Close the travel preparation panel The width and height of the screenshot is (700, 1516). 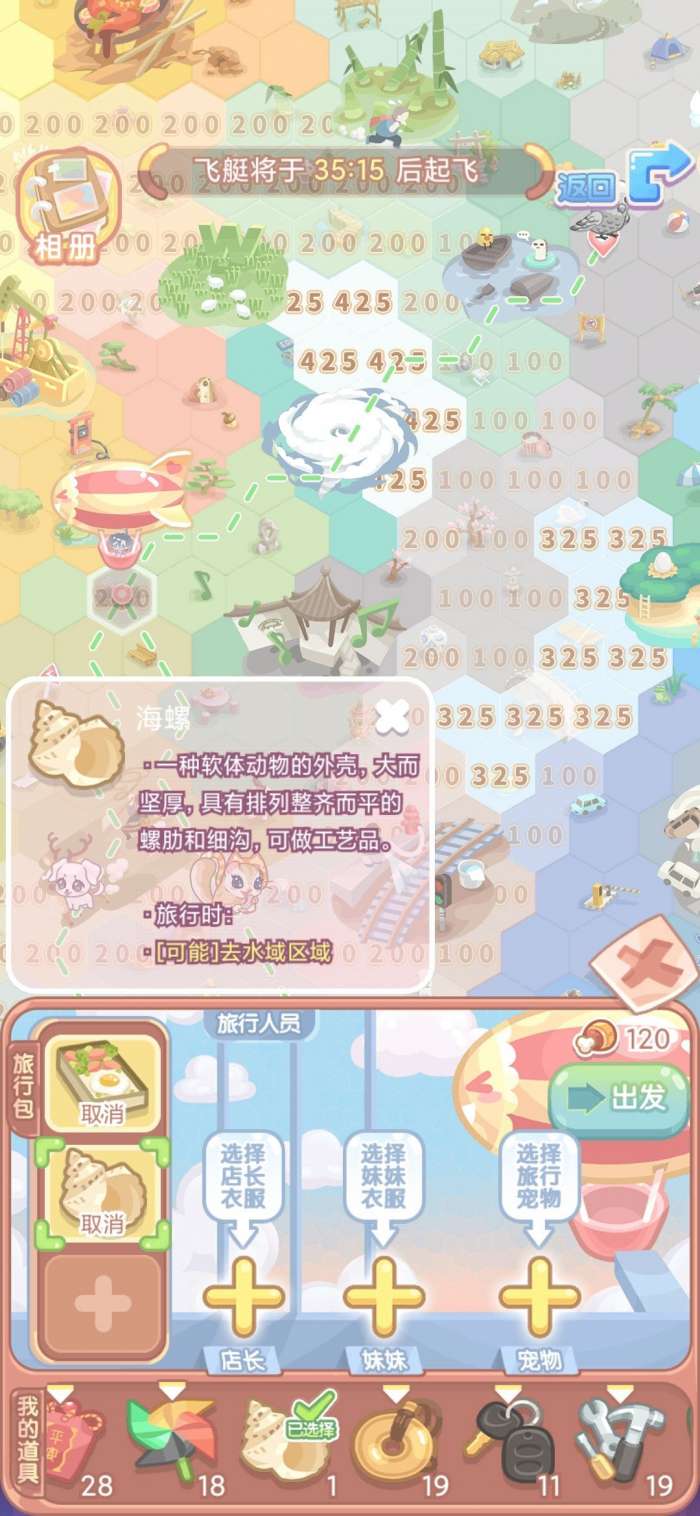(642, 964)
